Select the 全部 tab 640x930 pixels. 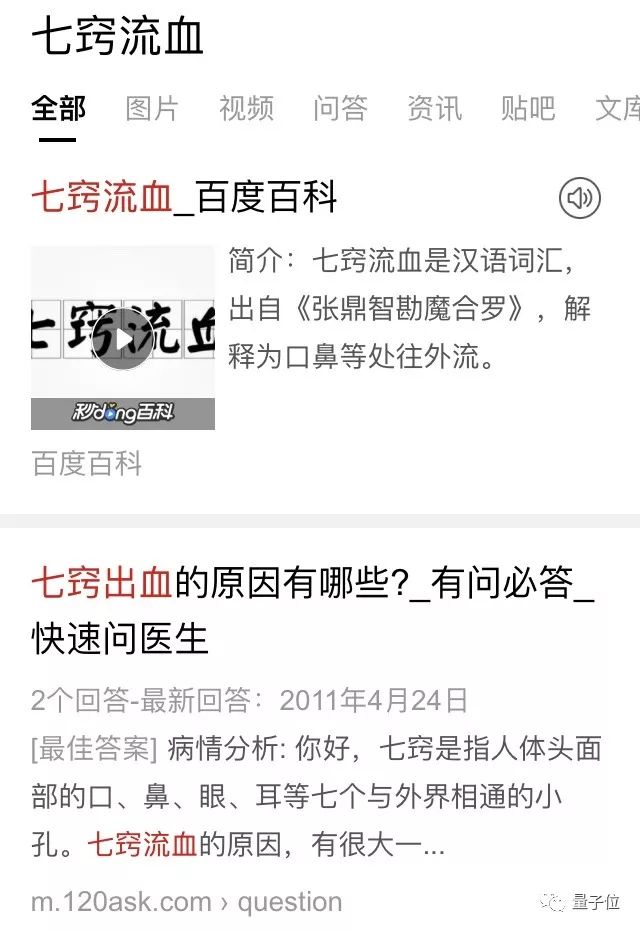[58, 108]
